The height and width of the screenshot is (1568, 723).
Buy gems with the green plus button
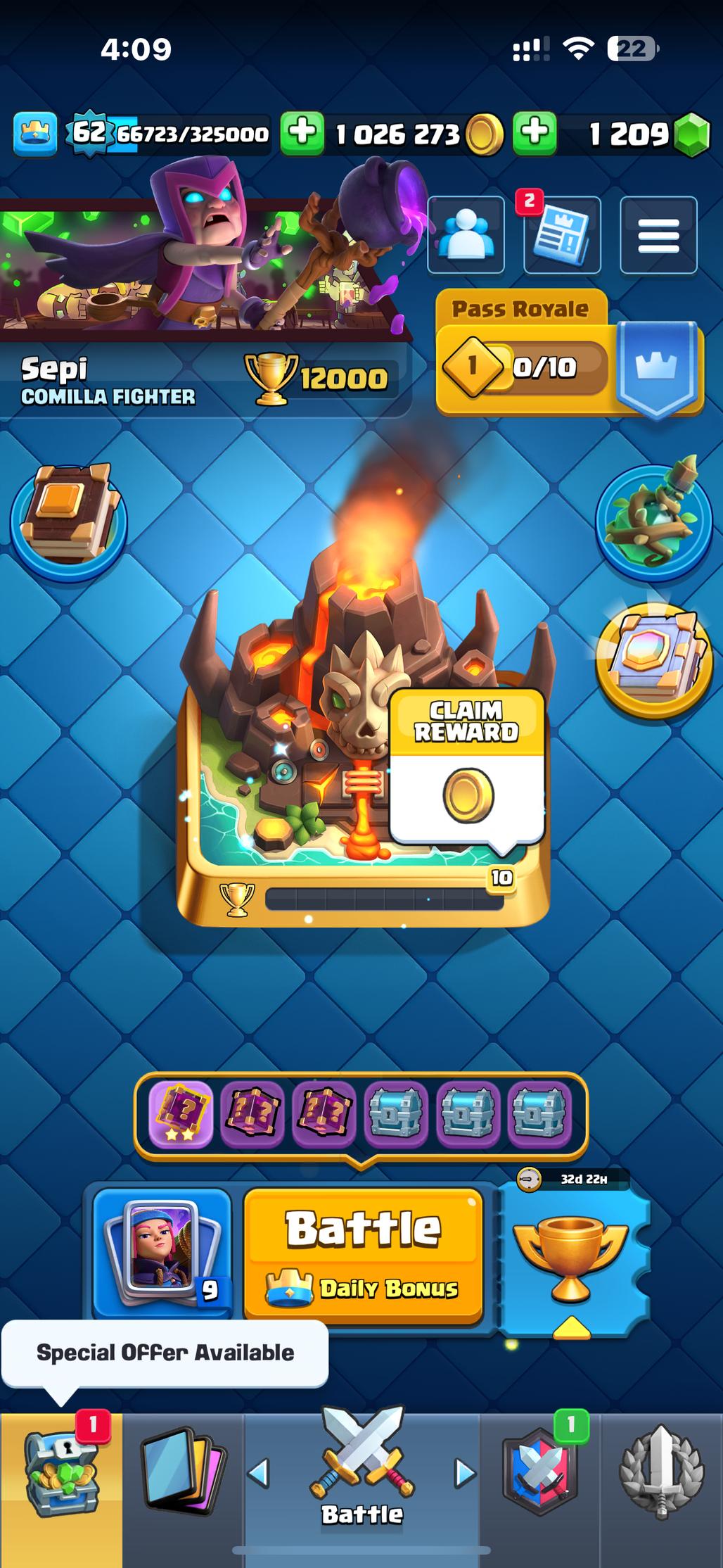(535, 133)
